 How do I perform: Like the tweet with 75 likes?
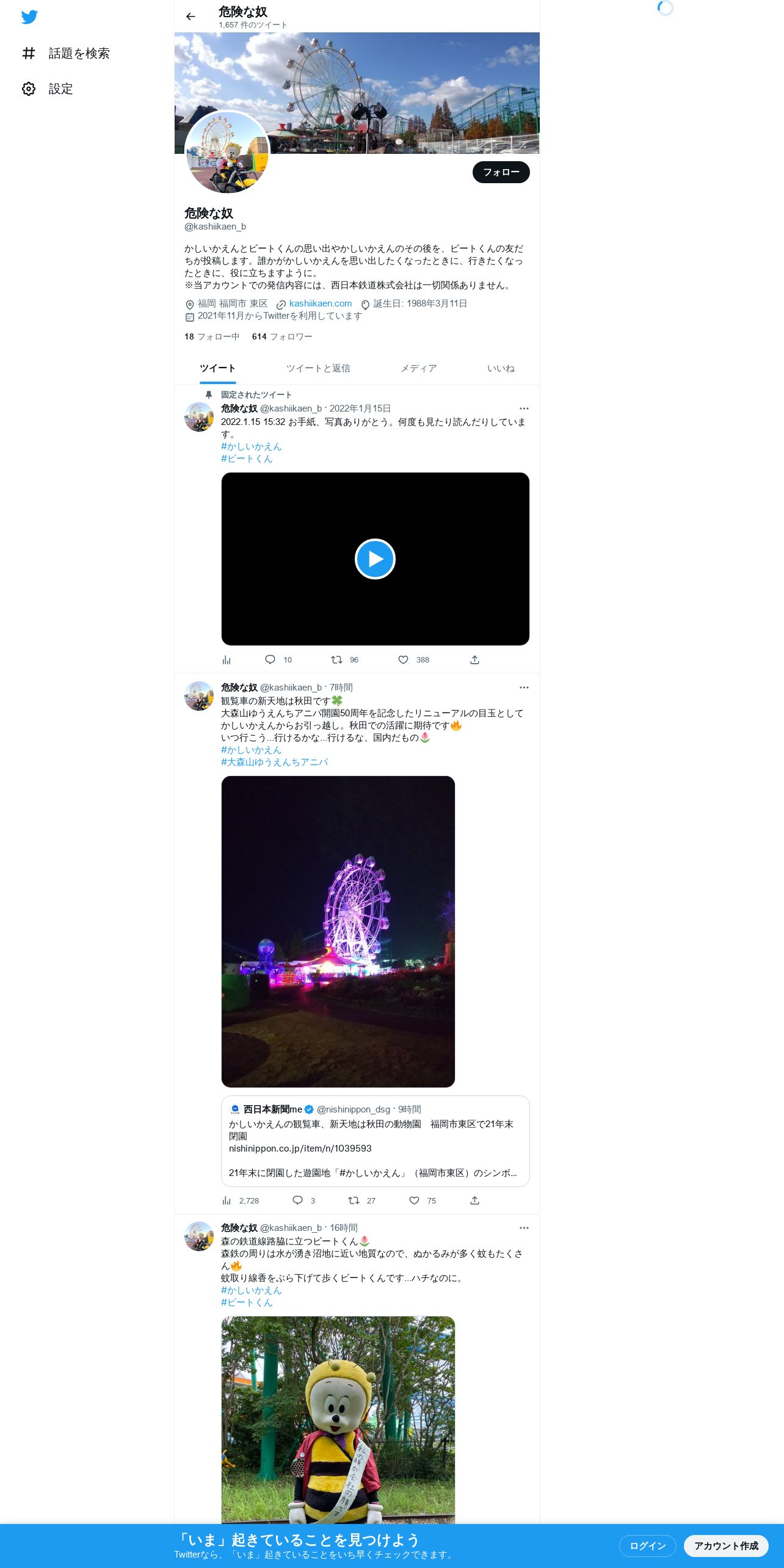tap(415, 1200)
